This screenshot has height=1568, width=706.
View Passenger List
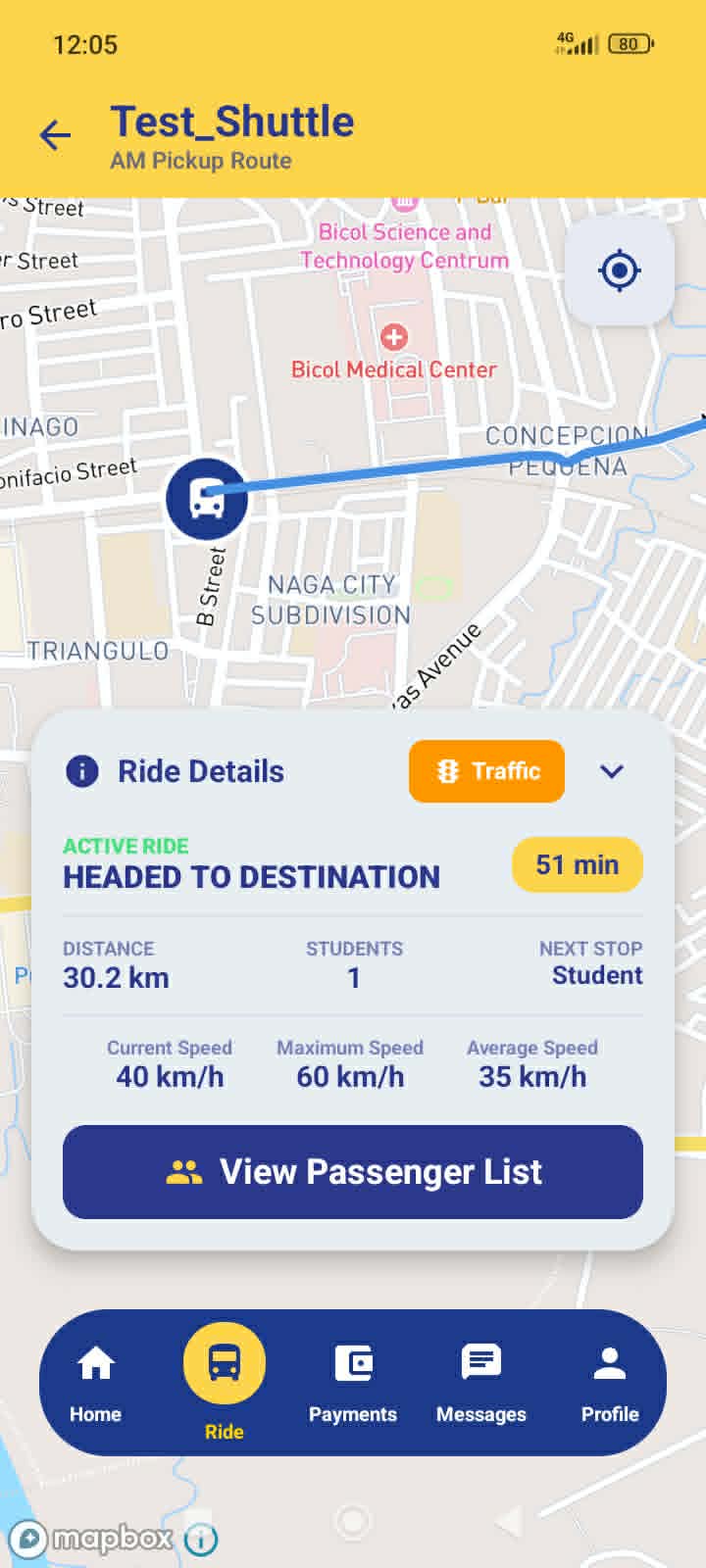tap(353, 1172)
